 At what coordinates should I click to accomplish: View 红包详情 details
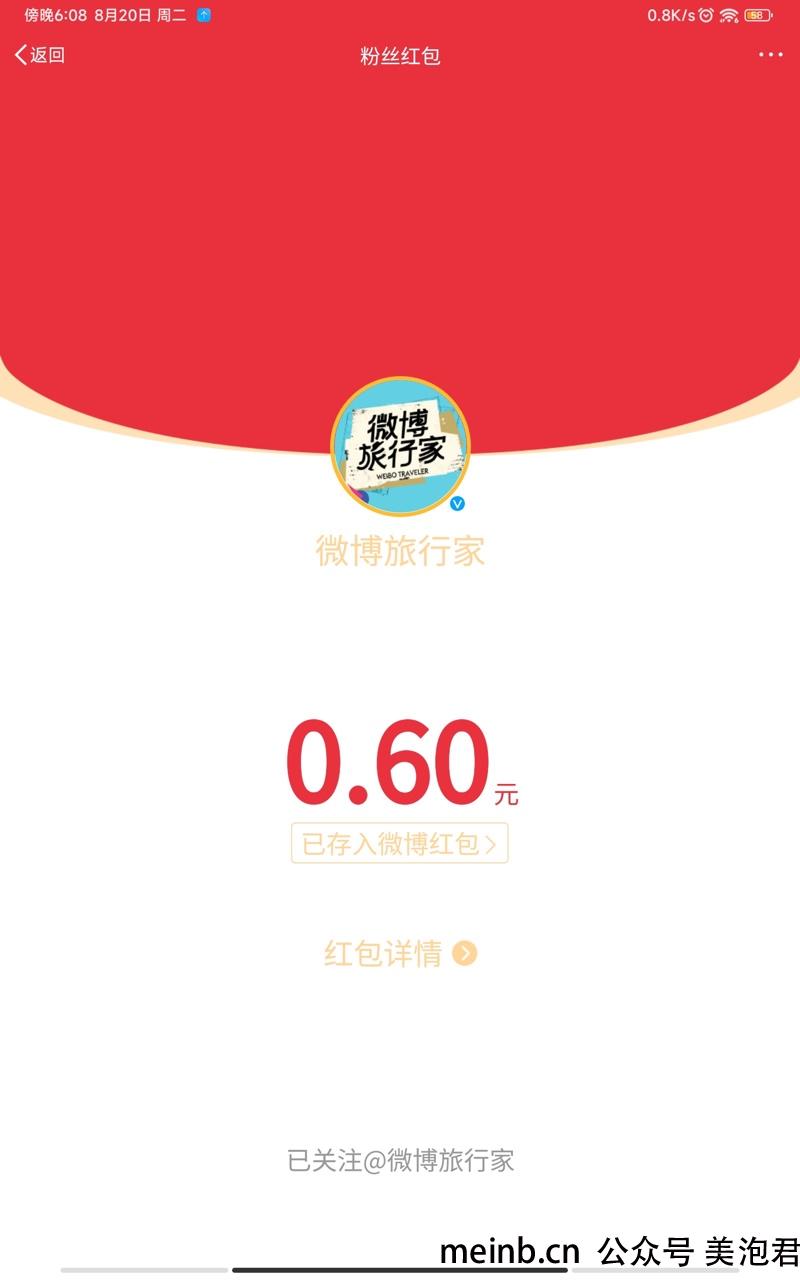click(x=400, y=953)
